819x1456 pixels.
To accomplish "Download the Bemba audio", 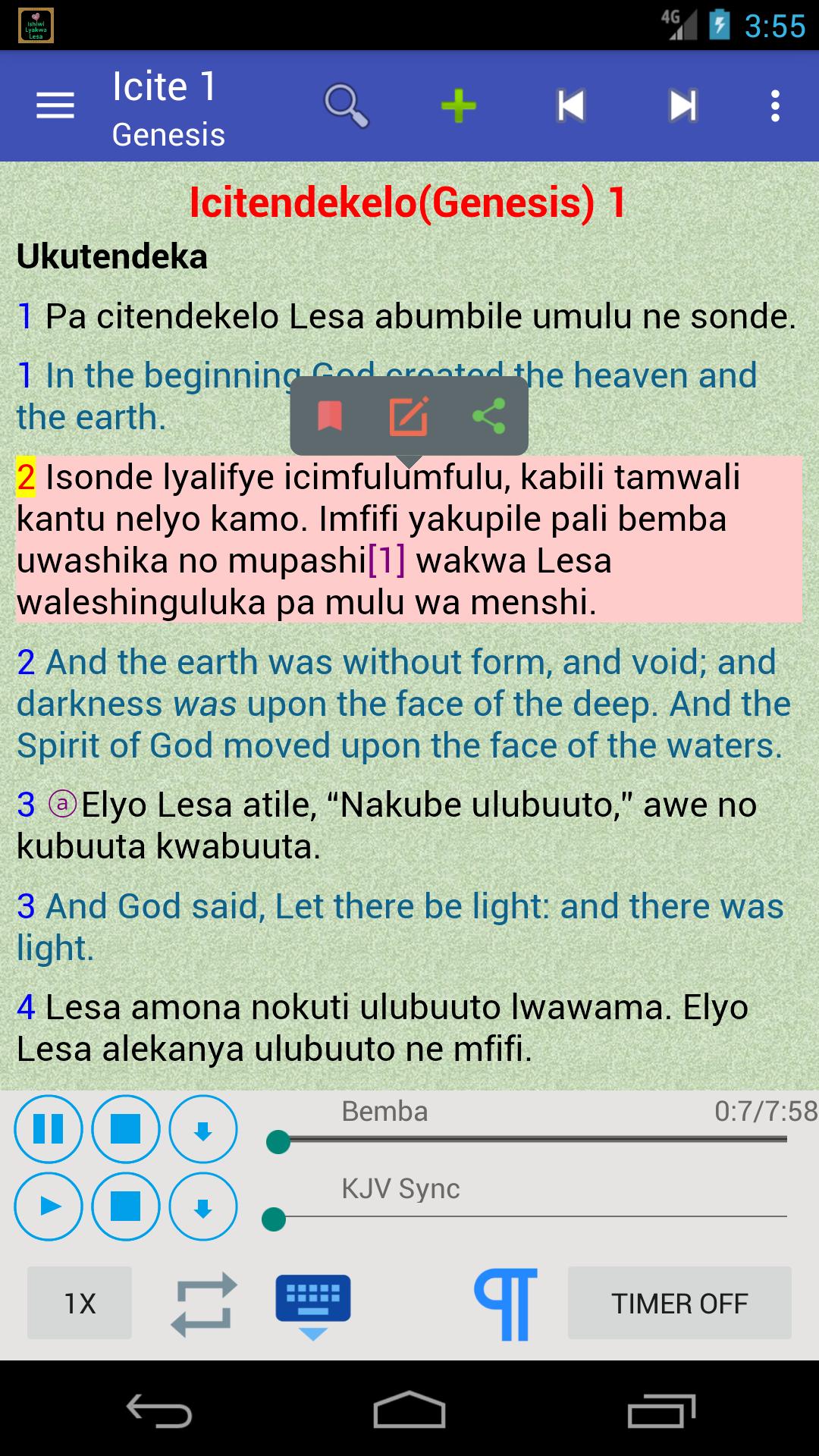I will (202, 1129).
